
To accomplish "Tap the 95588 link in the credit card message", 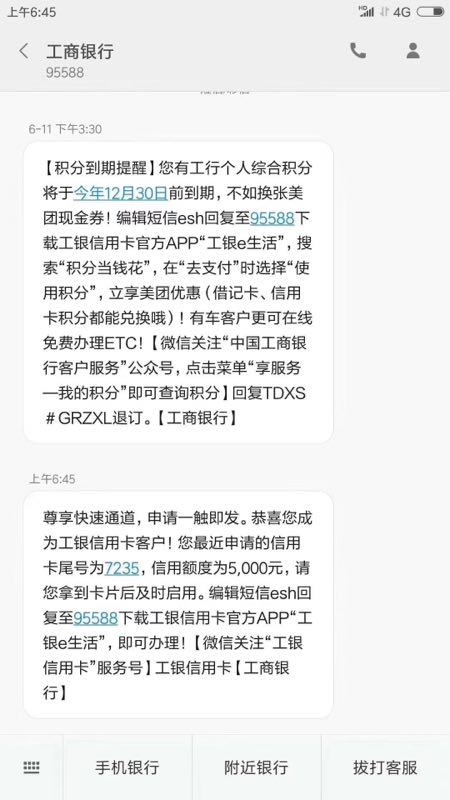I will tap(96, 618).
